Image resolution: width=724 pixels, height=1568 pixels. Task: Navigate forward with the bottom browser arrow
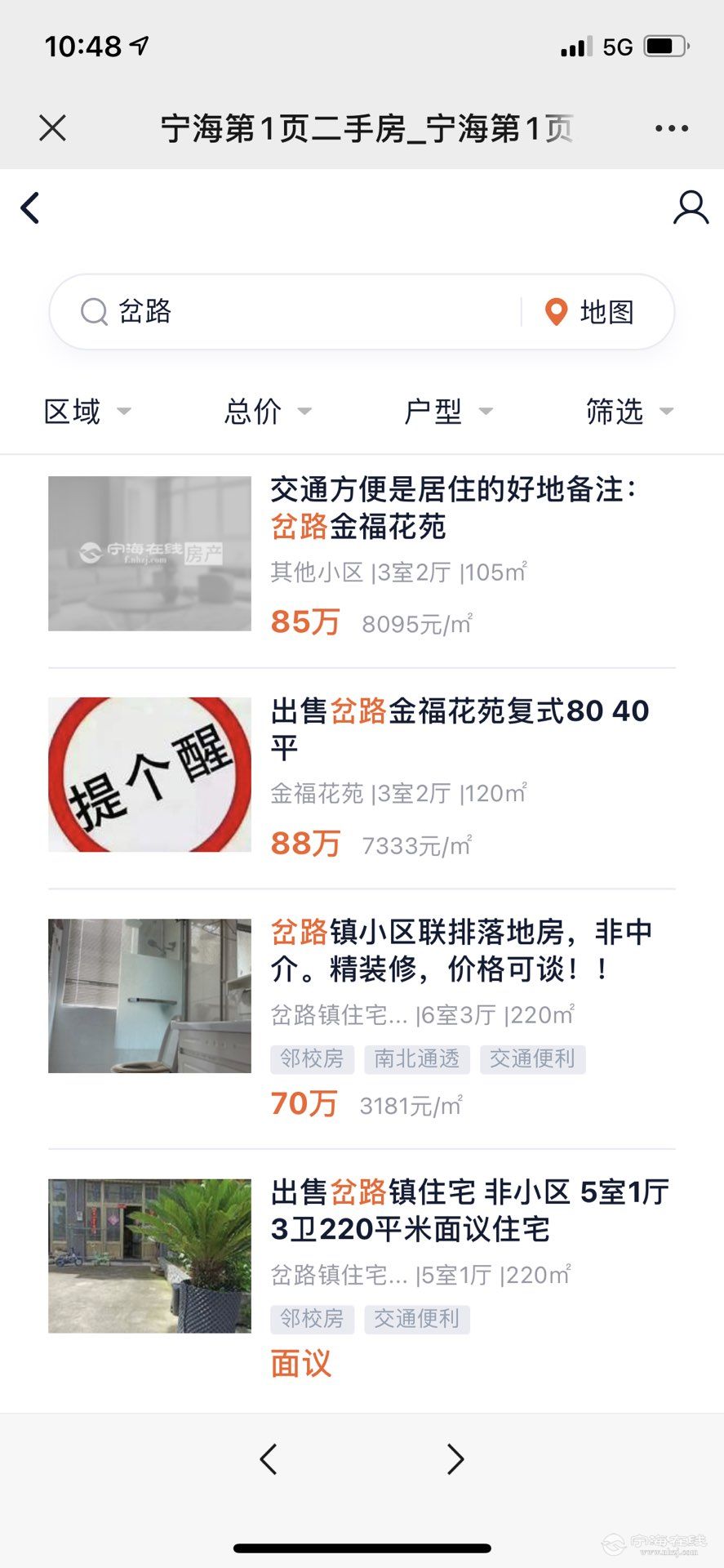click(455, 1459)
